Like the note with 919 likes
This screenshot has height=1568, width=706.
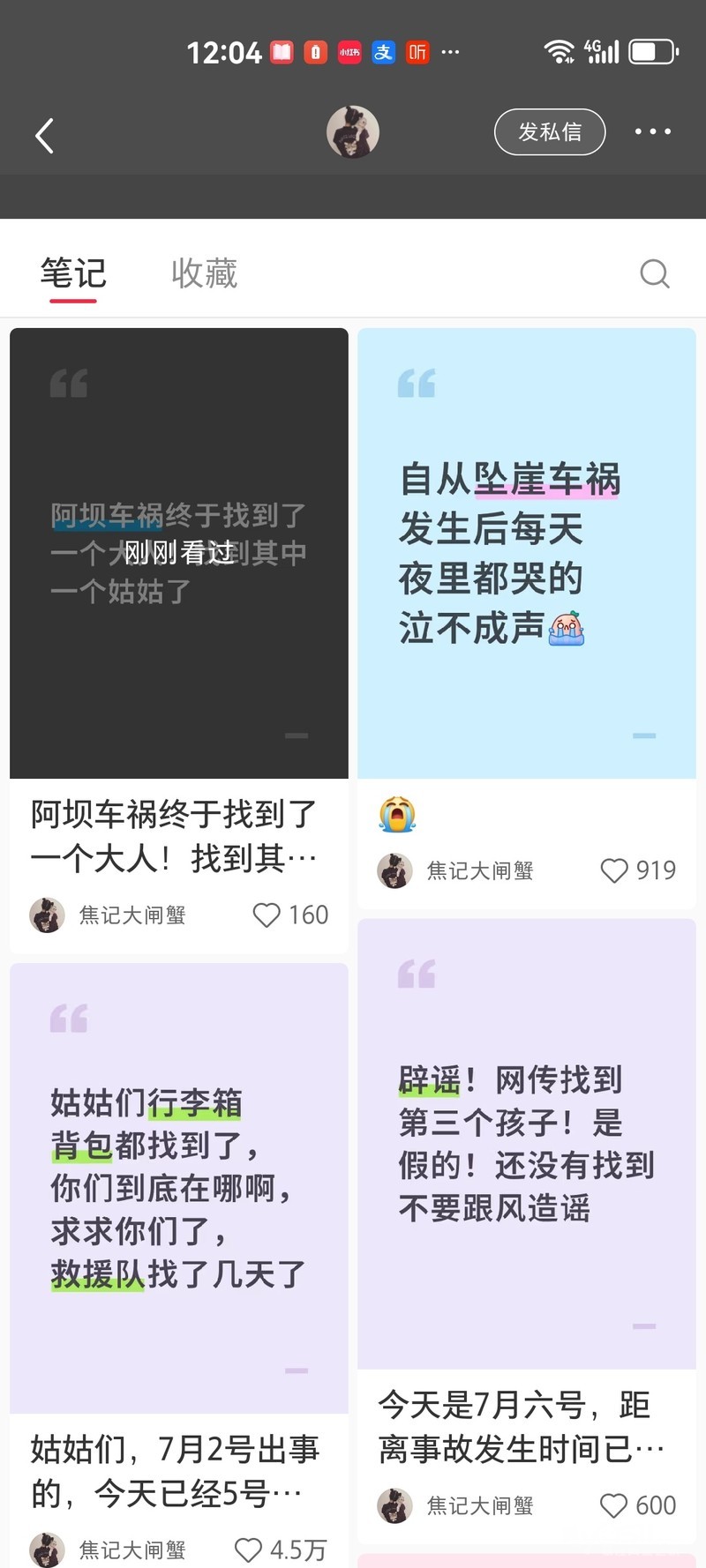tap(614, 870)
